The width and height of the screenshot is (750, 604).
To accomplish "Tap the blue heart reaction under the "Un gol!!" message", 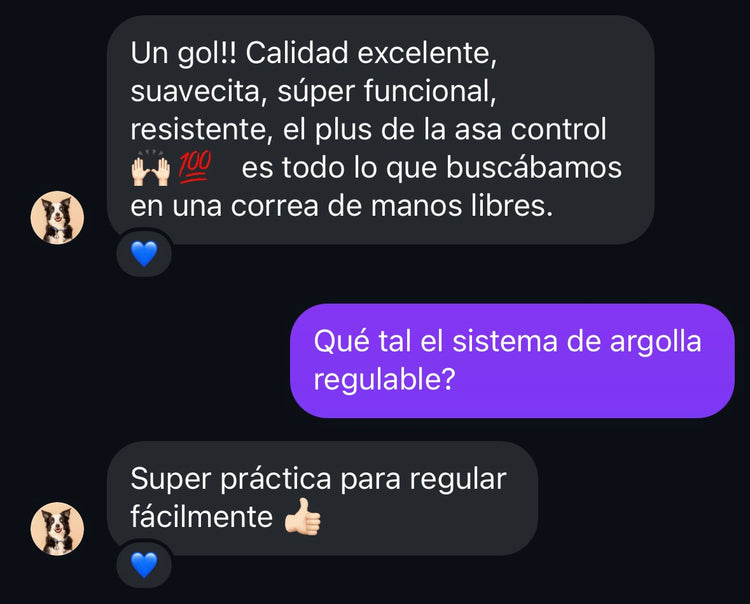I will point(145,254).
